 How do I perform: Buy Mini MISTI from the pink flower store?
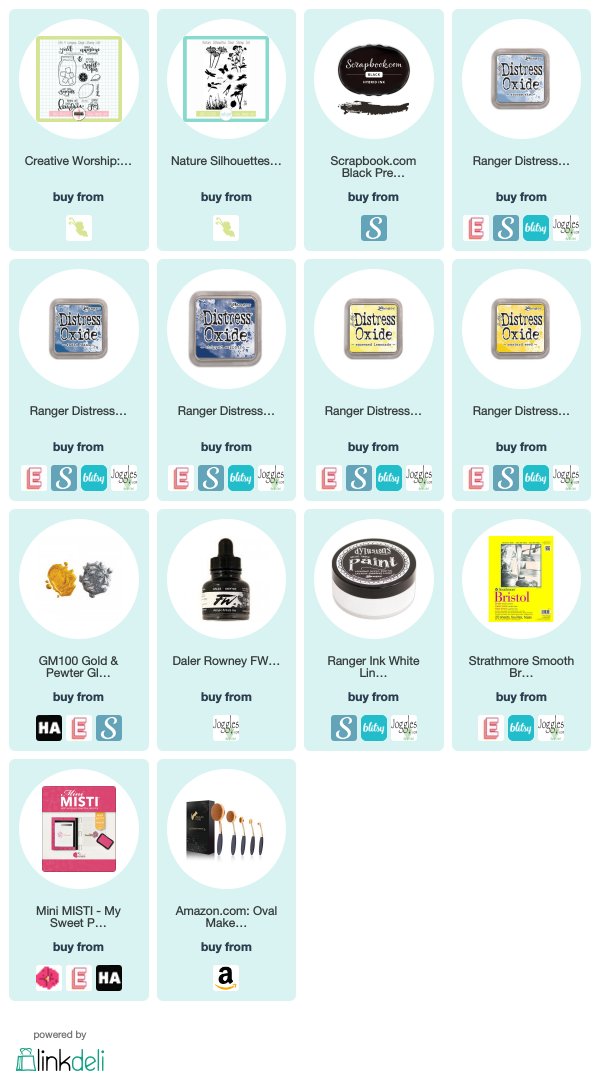point(49,978)
